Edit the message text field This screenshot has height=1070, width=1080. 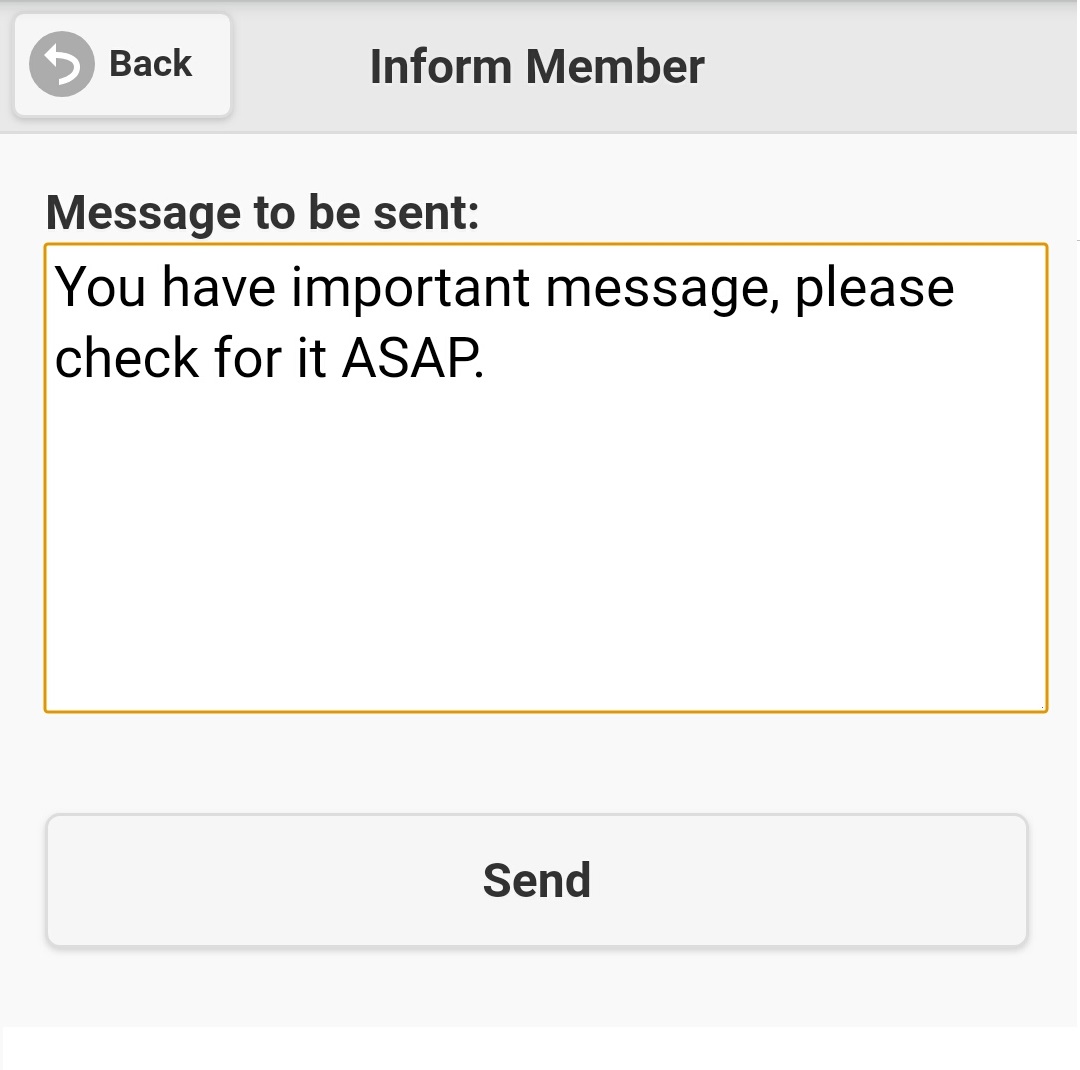545,478
